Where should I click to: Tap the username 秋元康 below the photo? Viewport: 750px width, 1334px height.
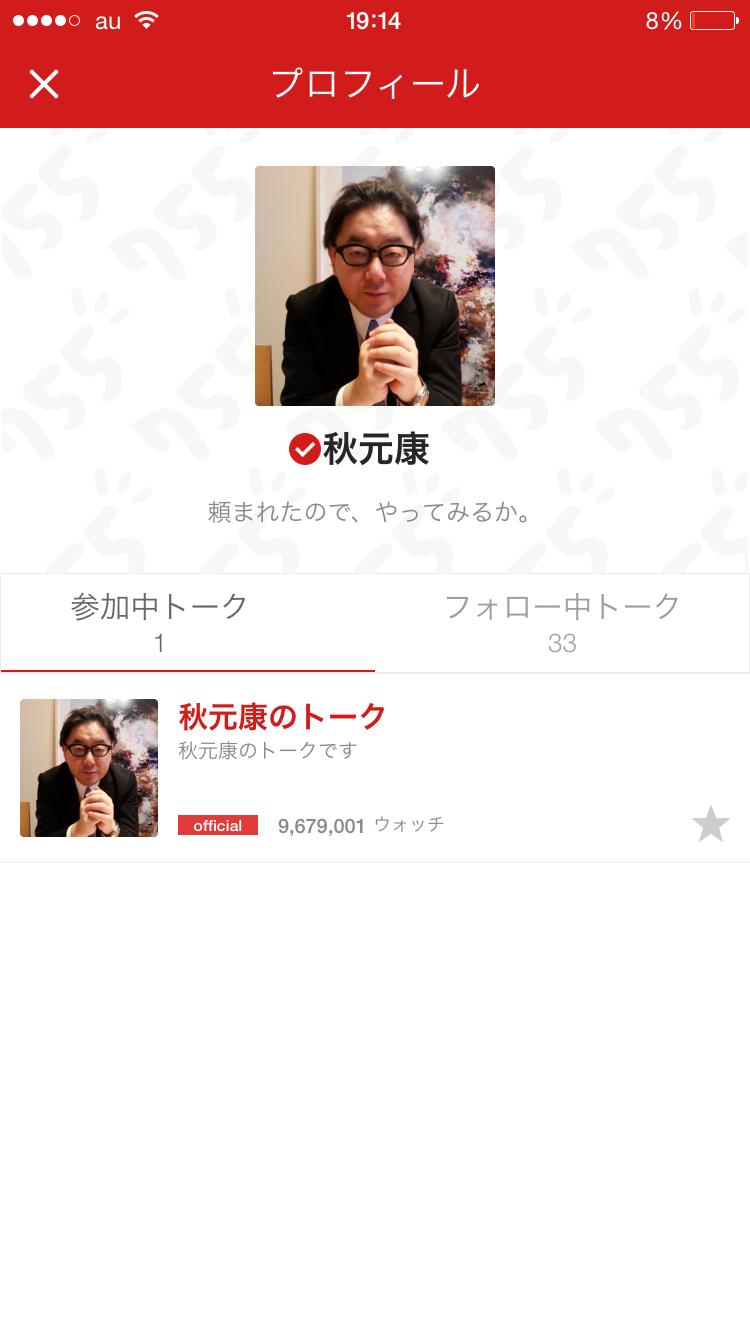pos(376,449)
